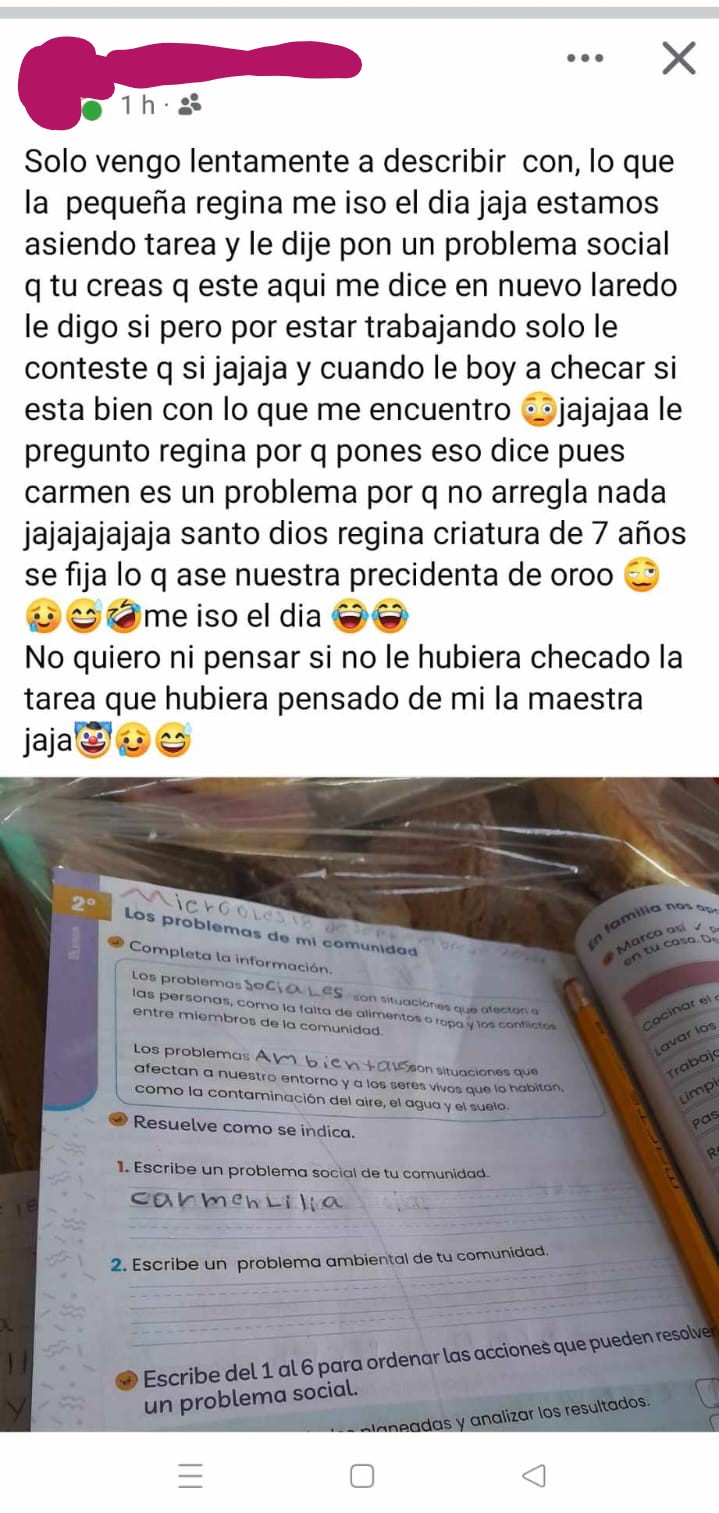The height and width of the screenshot is (1513, 719).
Task: Open the homework photo attached to the post
Action: point(360,1100)
